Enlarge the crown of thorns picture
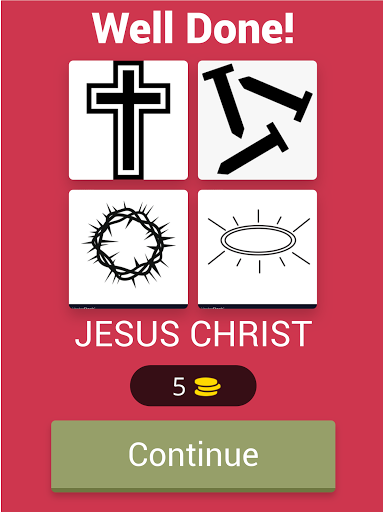Screen dimensions: 383x512 (128, 249)
